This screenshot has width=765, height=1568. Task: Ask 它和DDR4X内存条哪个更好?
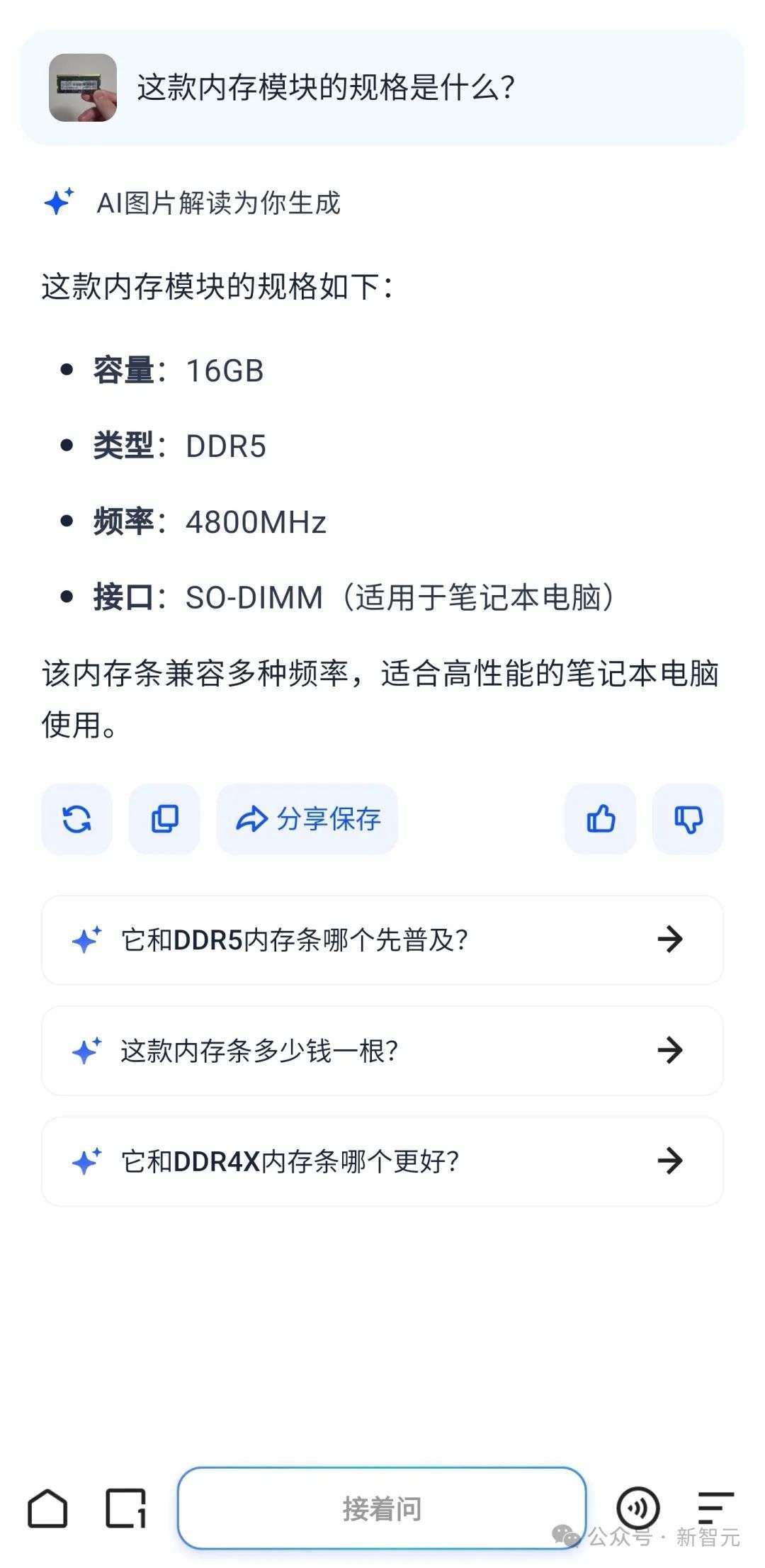(x=382, y=1161)
